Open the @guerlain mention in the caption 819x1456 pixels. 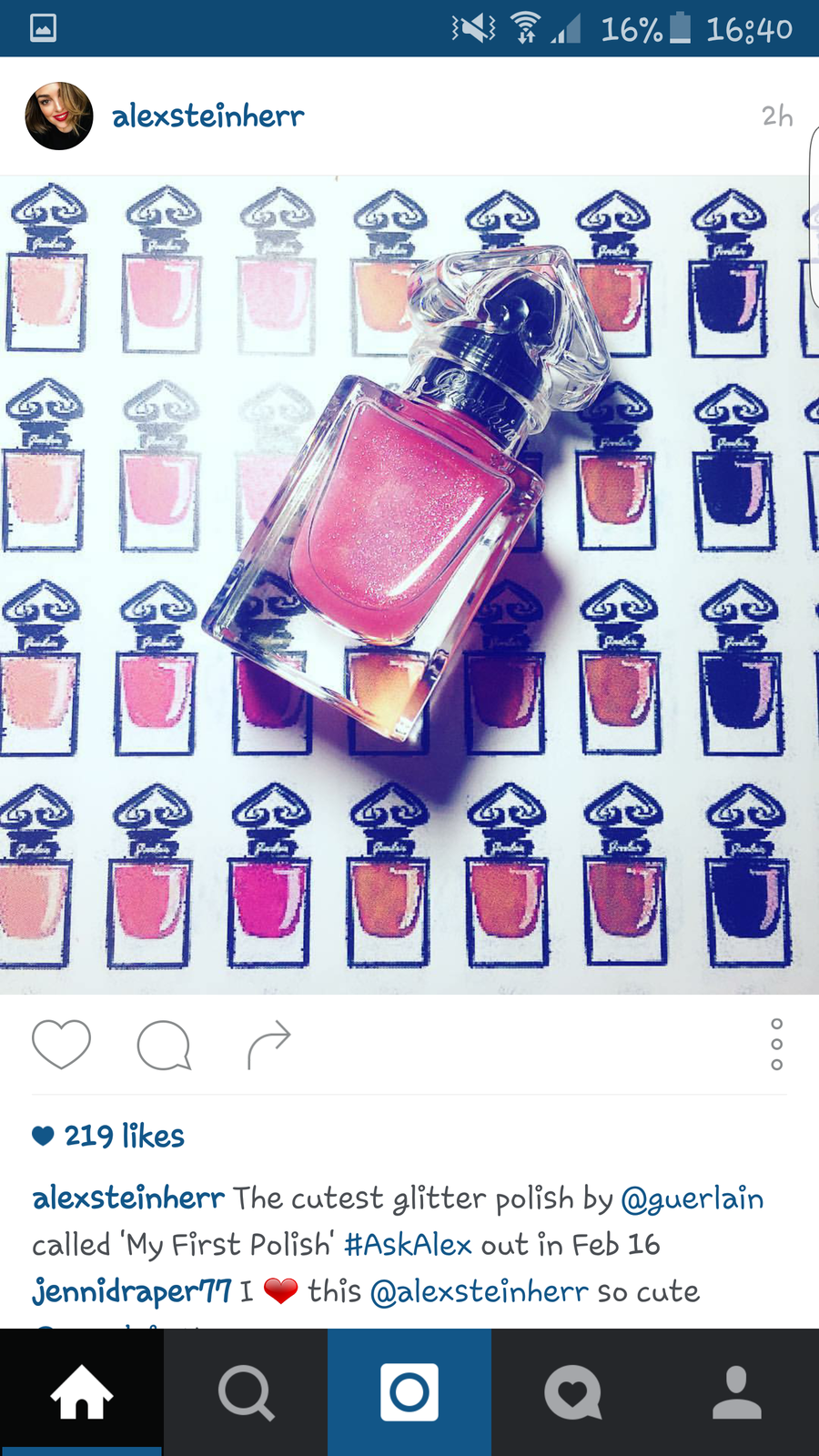(692, 1198)
